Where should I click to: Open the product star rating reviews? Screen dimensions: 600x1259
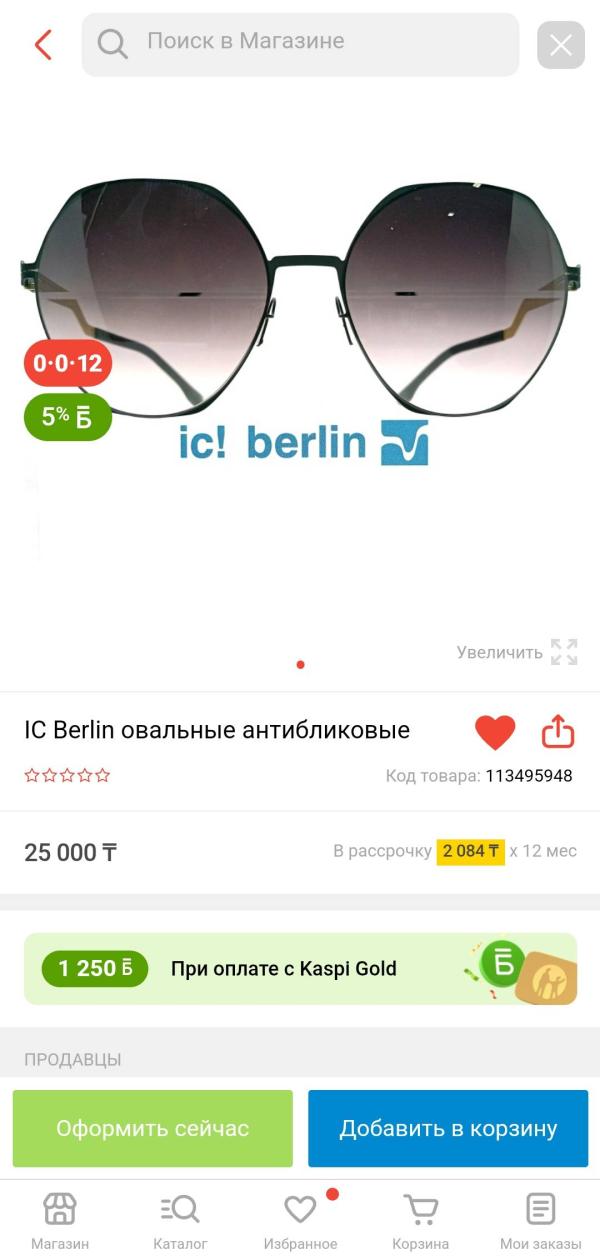(67, 775)
